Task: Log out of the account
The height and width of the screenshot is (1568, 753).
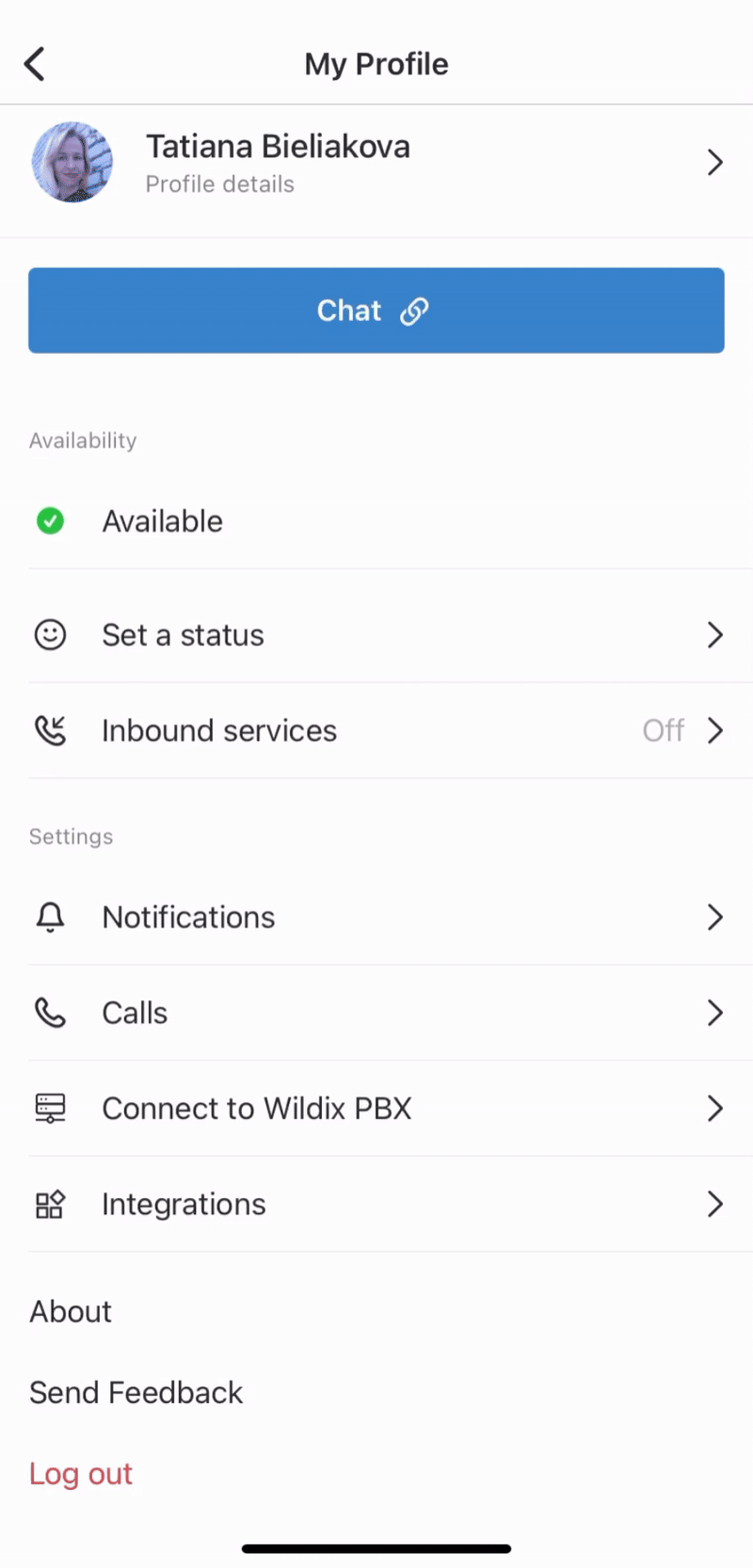Action: point(81,1474)
